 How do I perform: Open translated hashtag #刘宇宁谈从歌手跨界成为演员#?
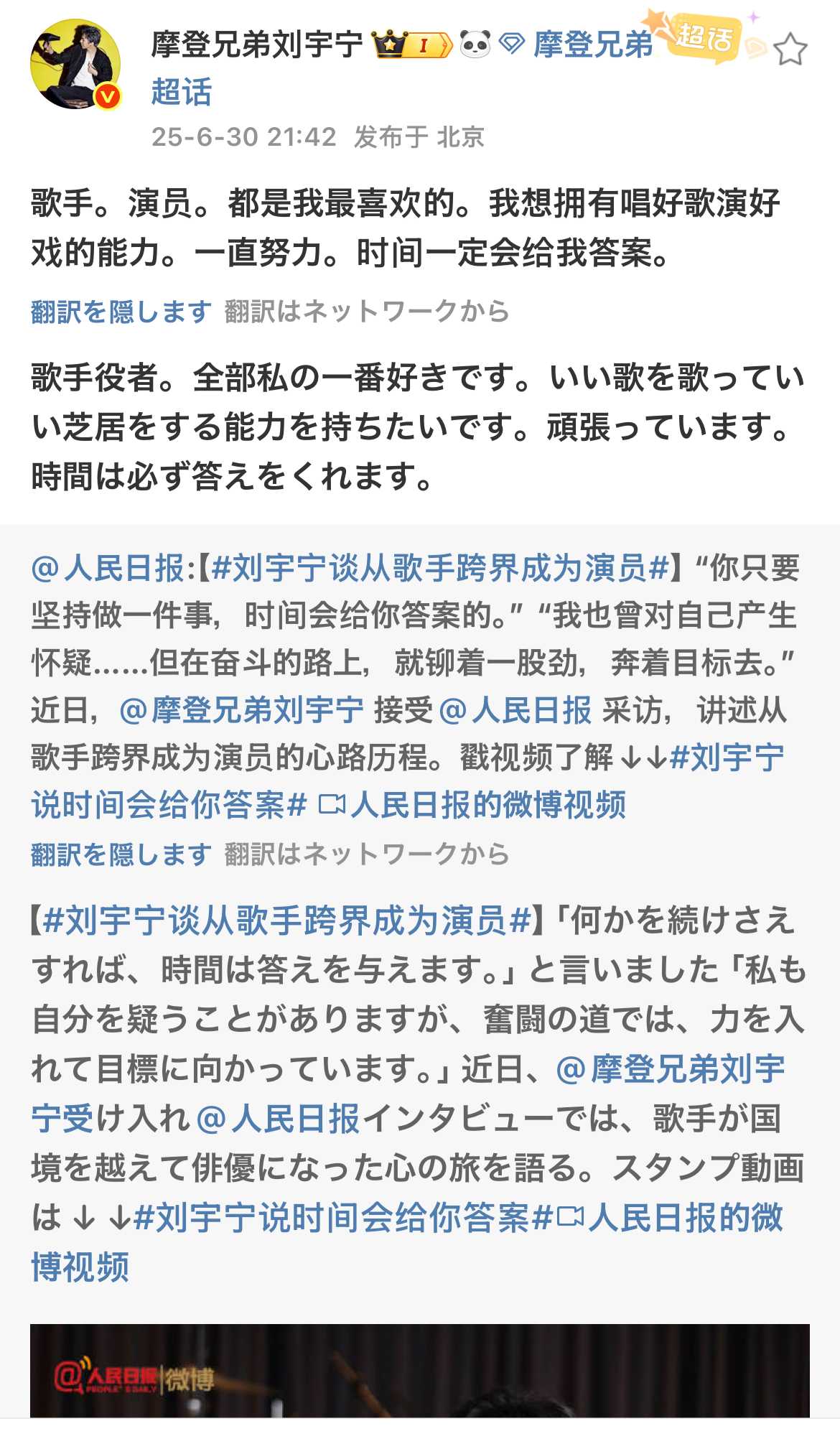coord(286,921)
